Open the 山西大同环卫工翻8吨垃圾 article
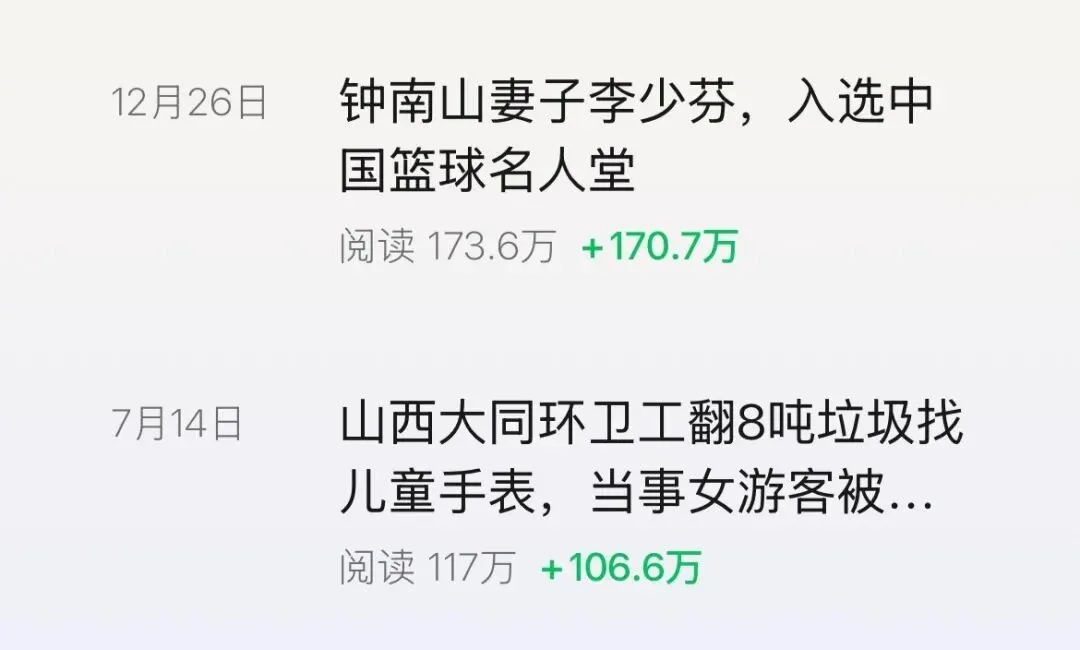The image size is (1080, 650). coord(650,460)
